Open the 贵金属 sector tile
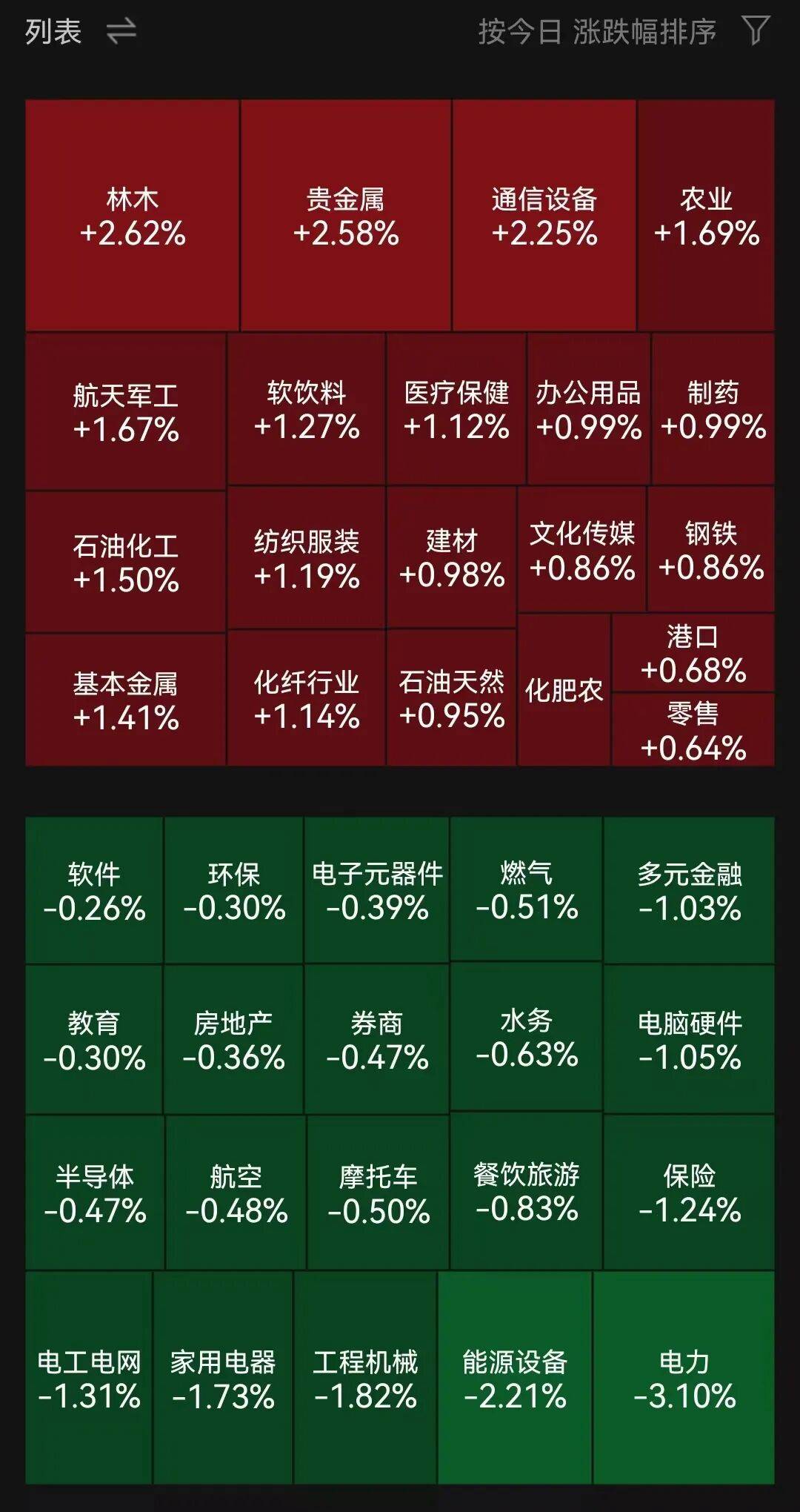The height and width of the screenshot is (1512, 800). coord(346,216)
